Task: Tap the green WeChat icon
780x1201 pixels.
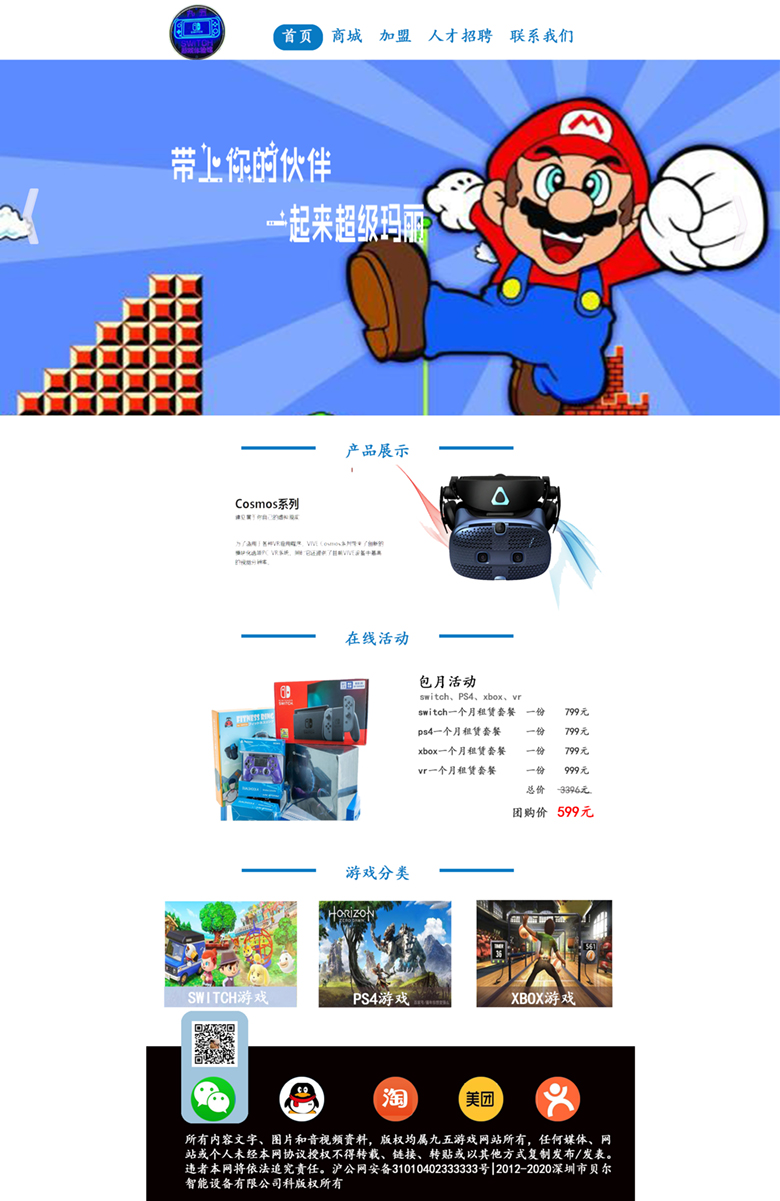Action: pos(213,1098)
